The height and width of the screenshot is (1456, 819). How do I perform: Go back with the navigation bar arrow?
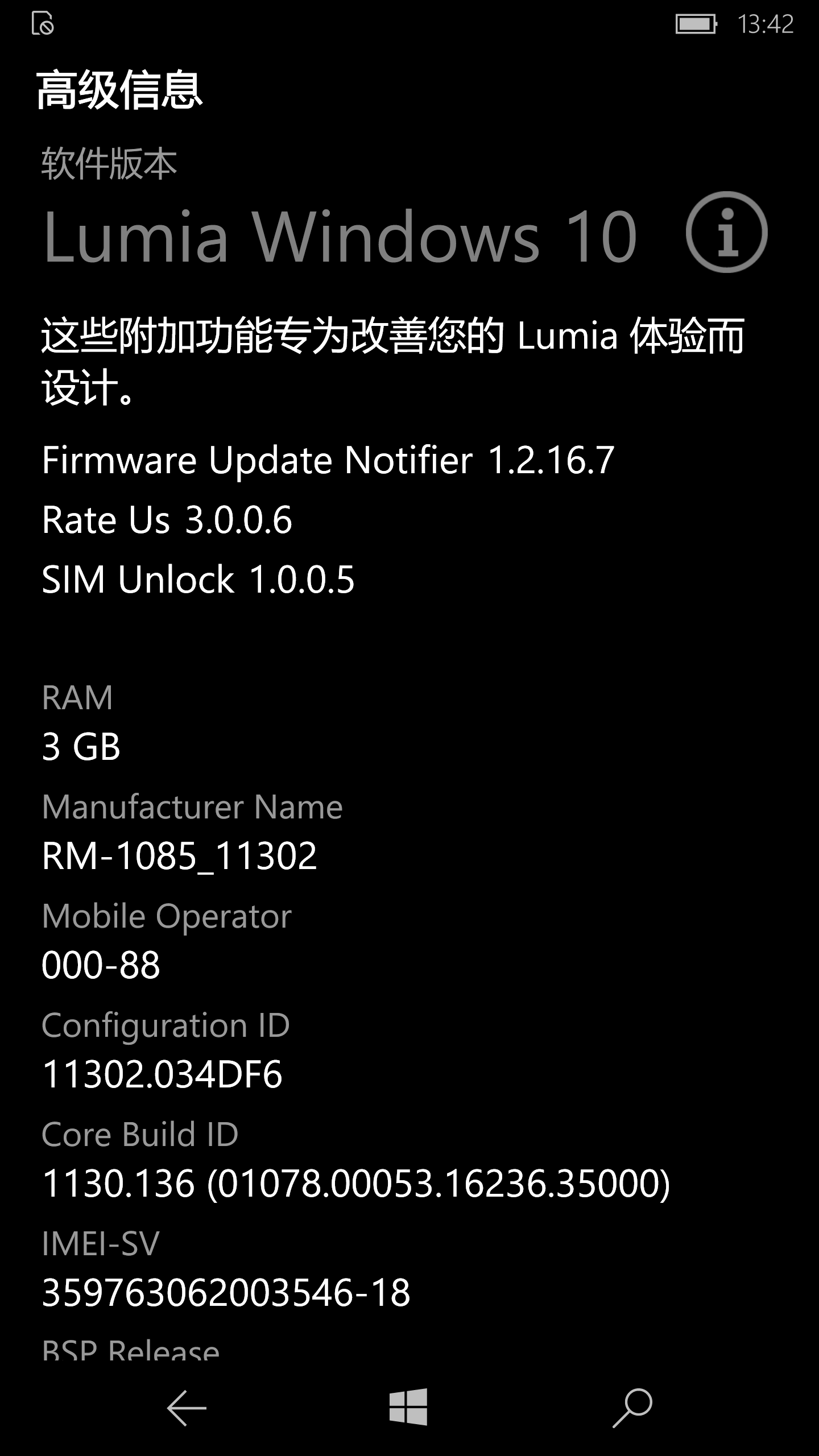187,1408
